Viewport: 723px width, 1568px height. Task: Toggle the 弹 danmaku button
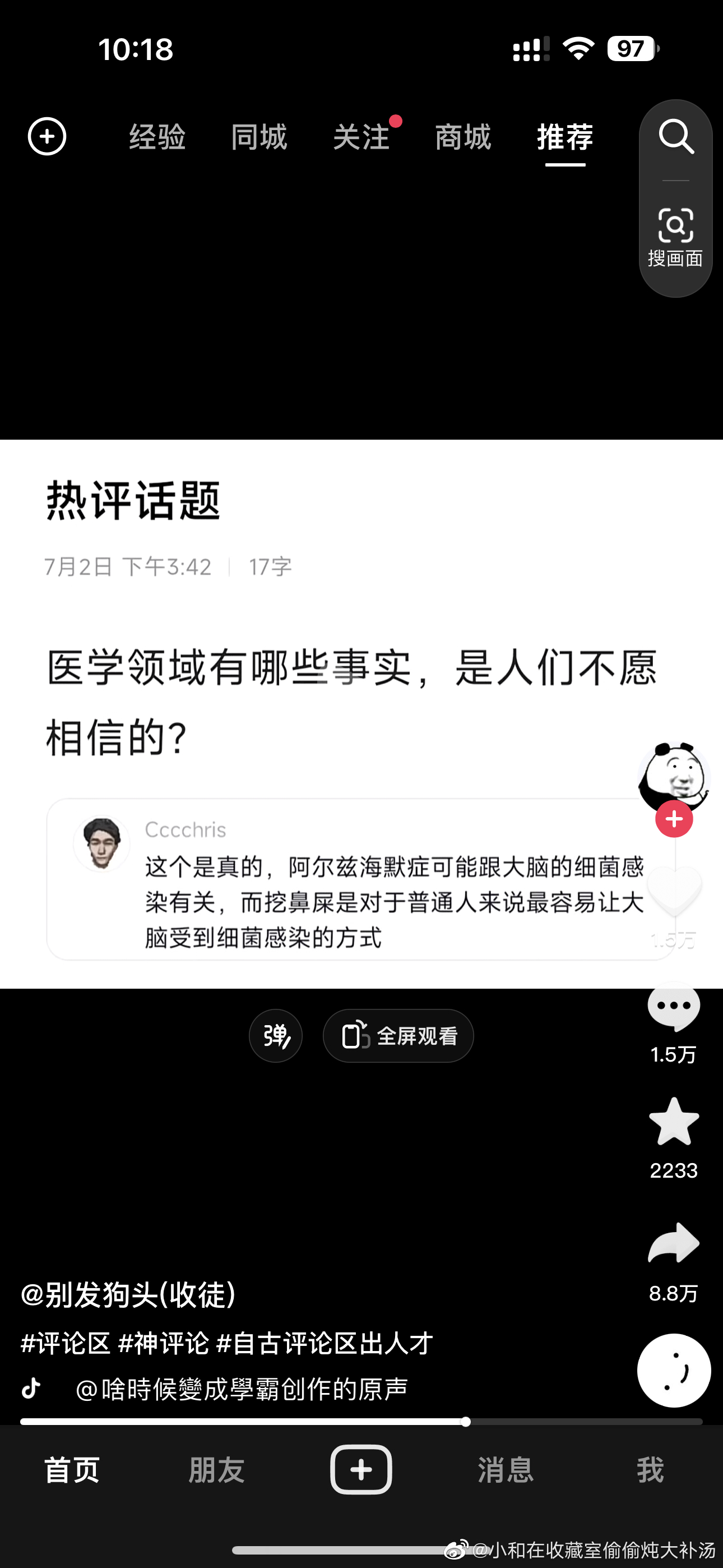tap(276, 1035)
